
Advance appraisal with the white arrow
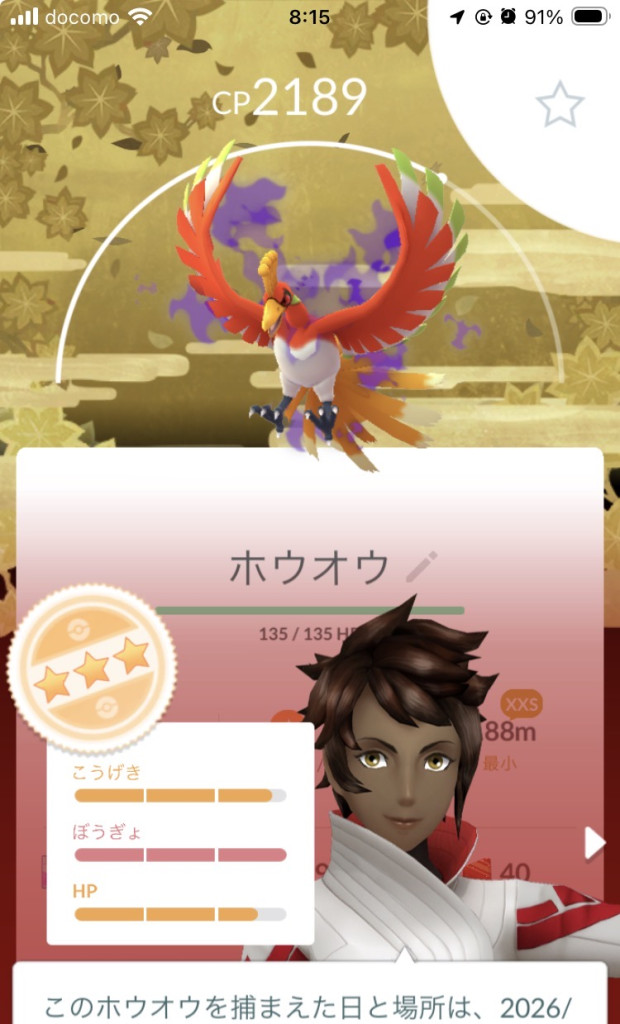(x=594, y=843)
